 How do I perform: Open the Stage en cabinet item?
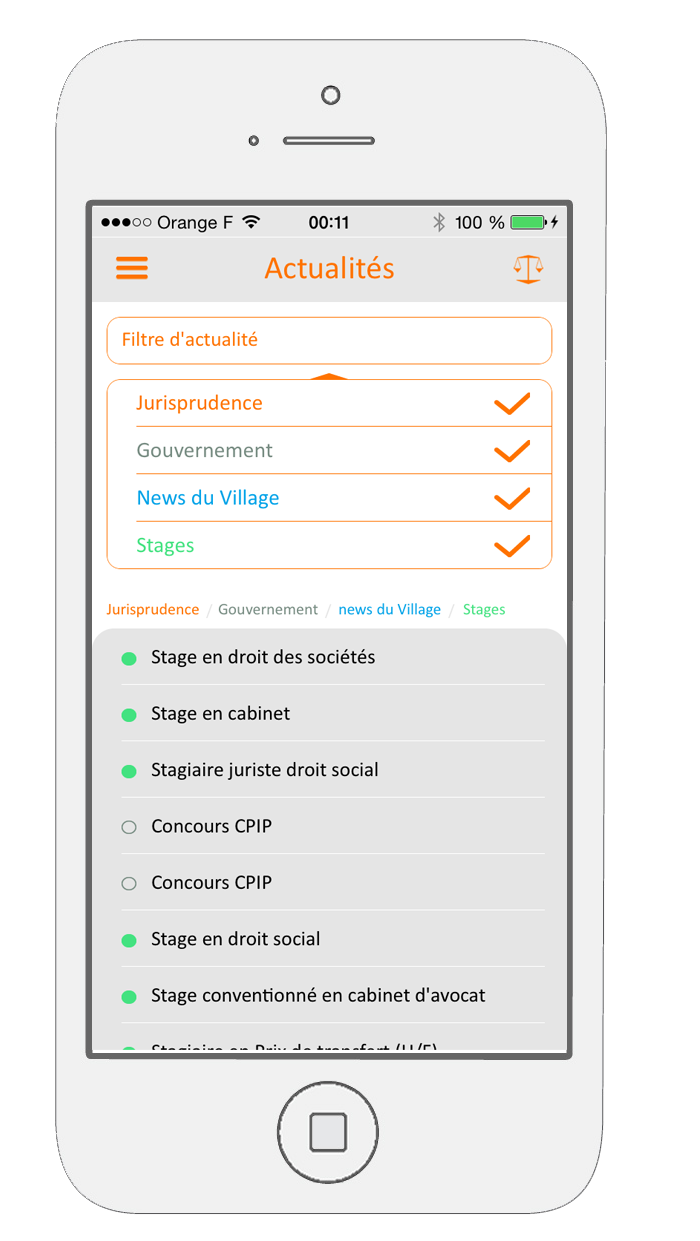tap(332, 713)
